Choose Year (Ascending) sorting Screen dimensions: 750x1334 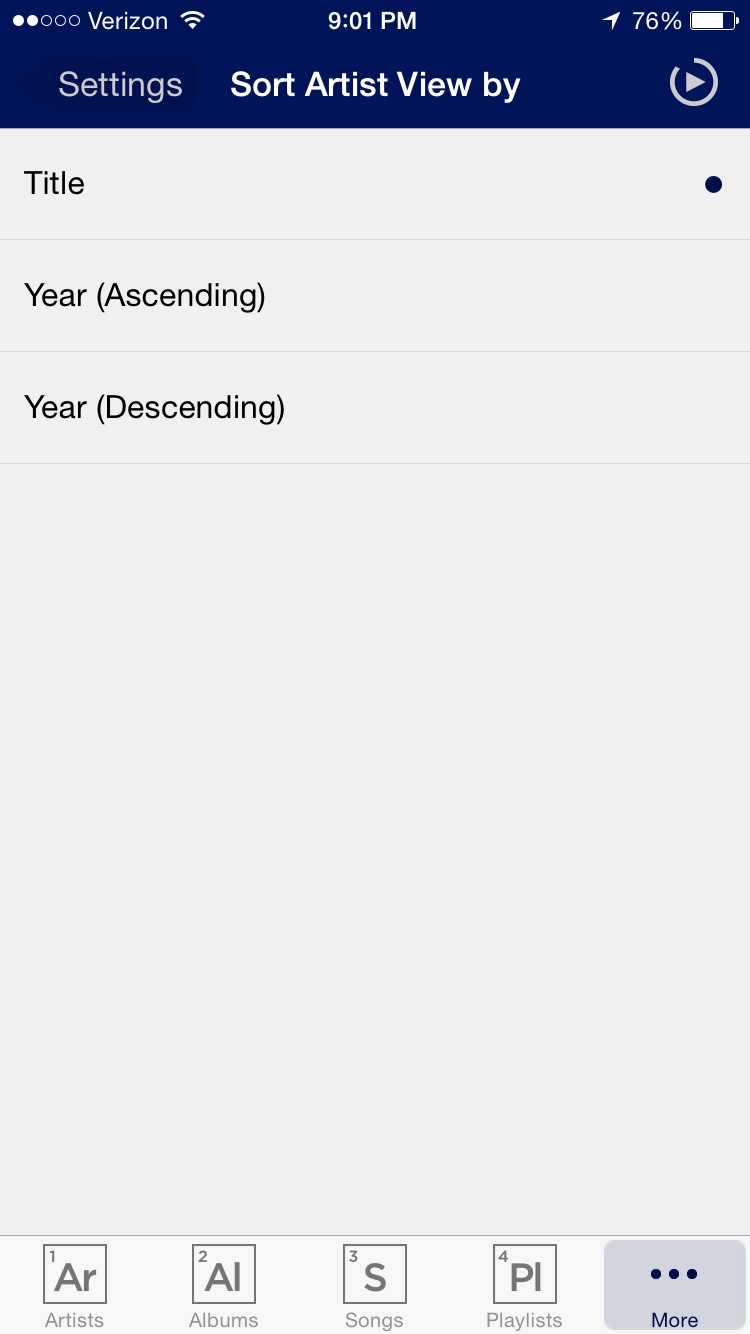[x=374, y=296]
